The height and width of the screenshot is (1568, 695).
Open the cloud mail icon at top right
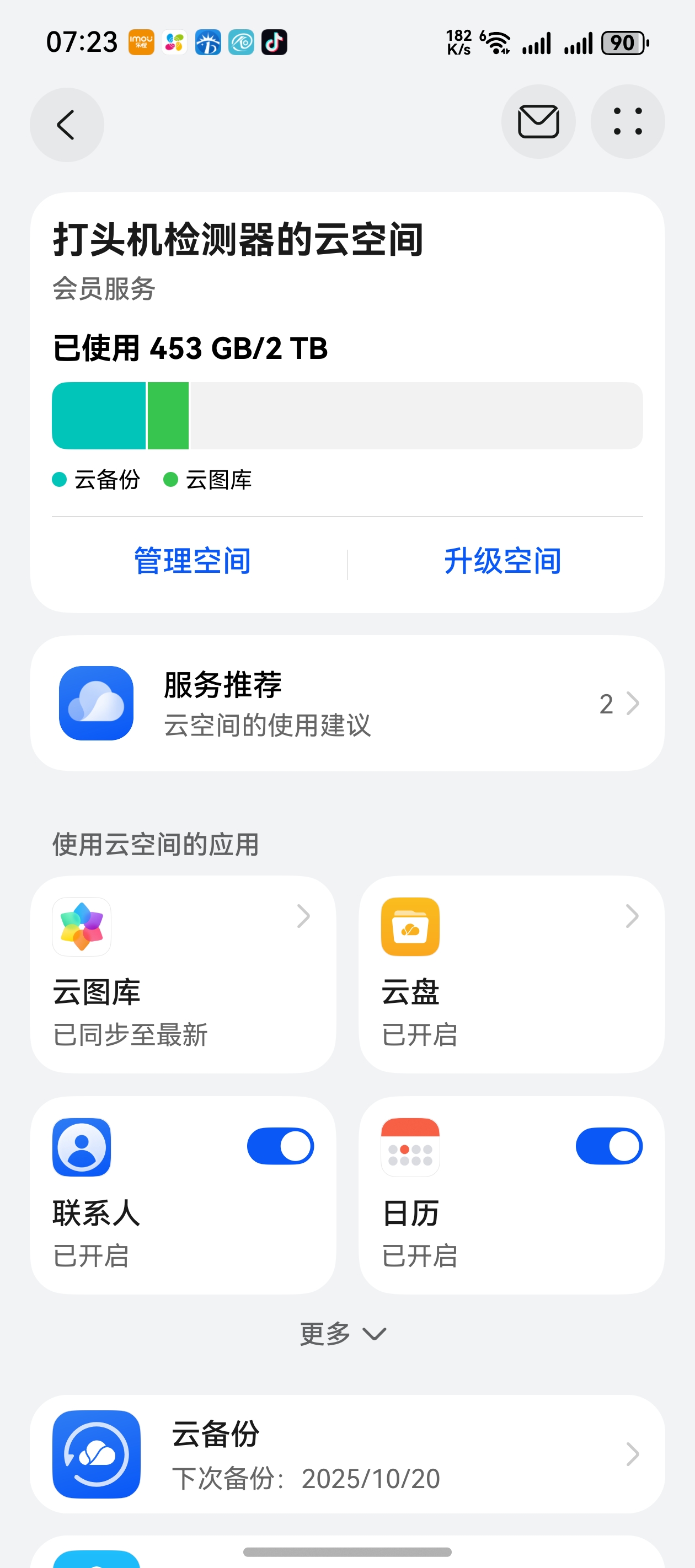[x=538, y=122]
